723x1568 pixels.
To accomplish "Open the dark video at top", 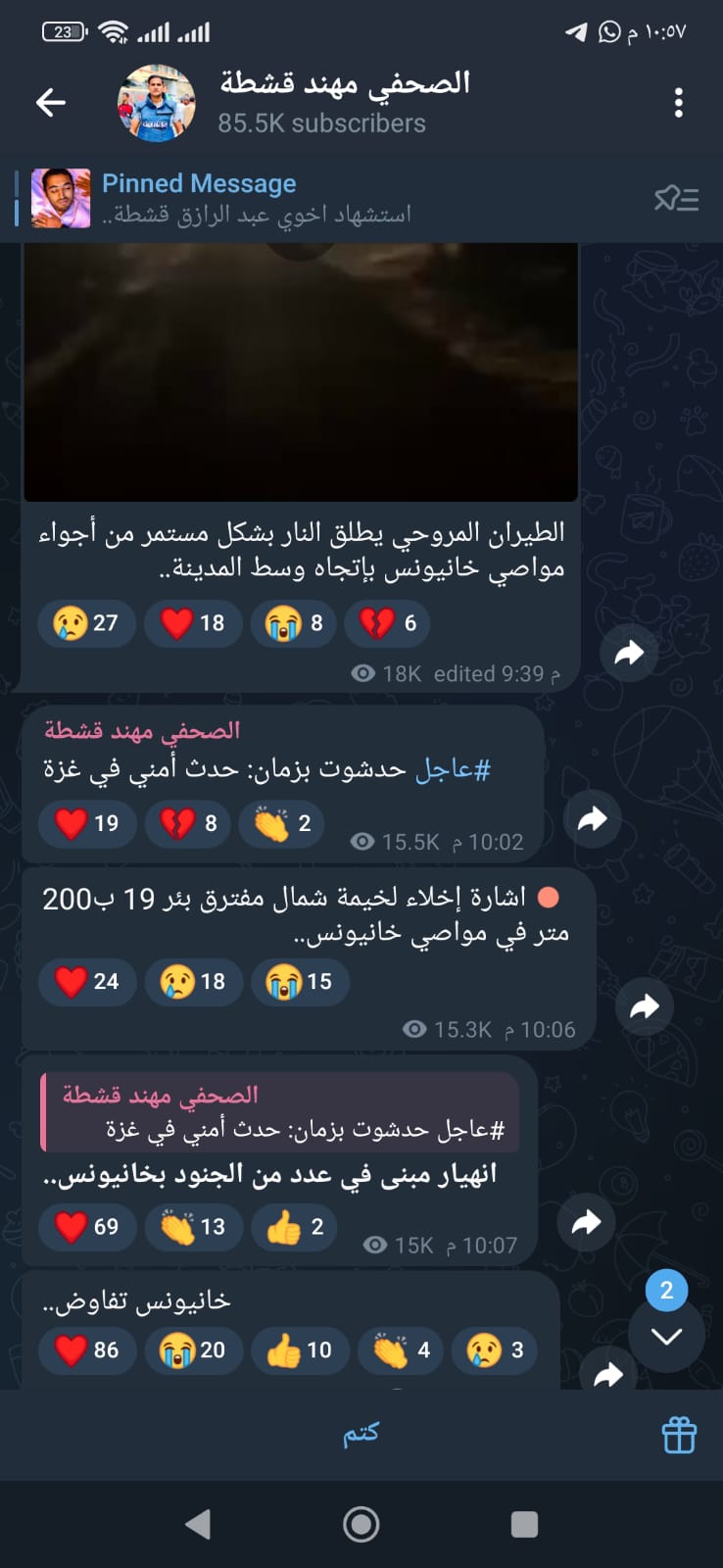I will pos(301,372).
